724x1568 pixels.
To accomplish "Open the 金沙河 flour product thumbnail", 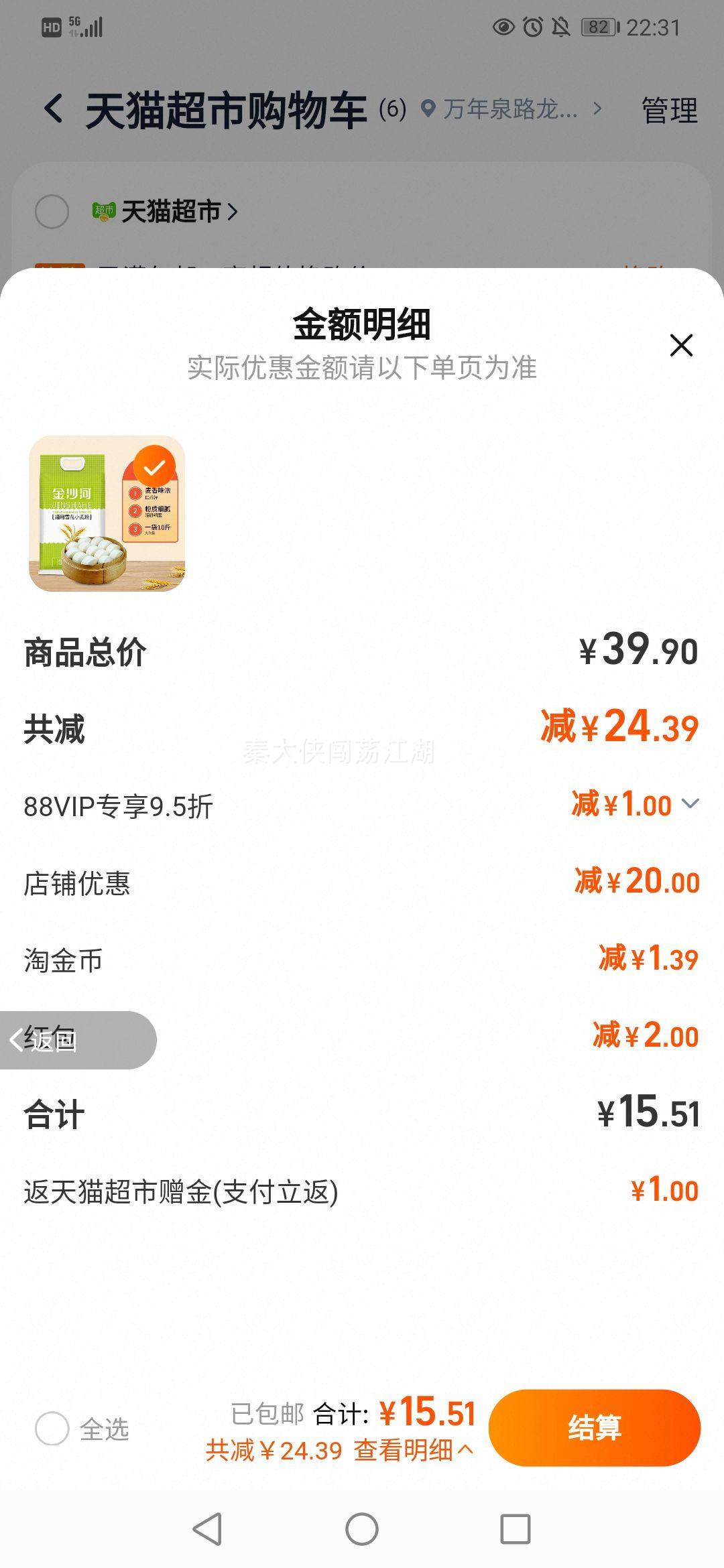I will point(107,514).
